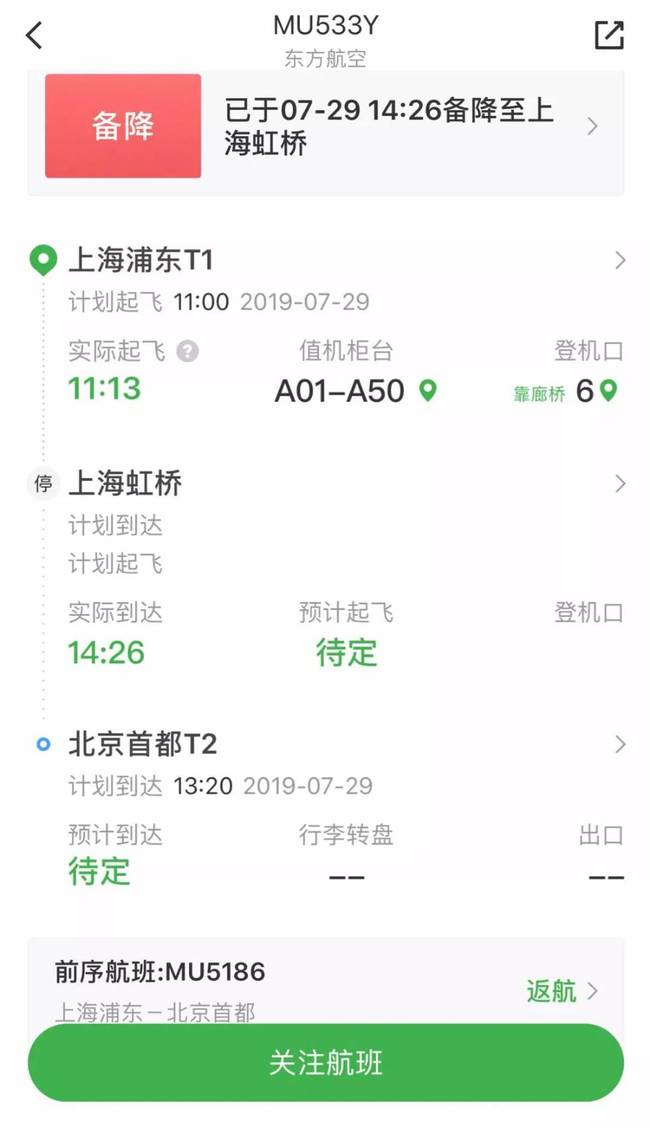This screenshot has width=650, height=1128.
Task: Tap the help icon next to 实际起飞
Action: pos(188,352)
